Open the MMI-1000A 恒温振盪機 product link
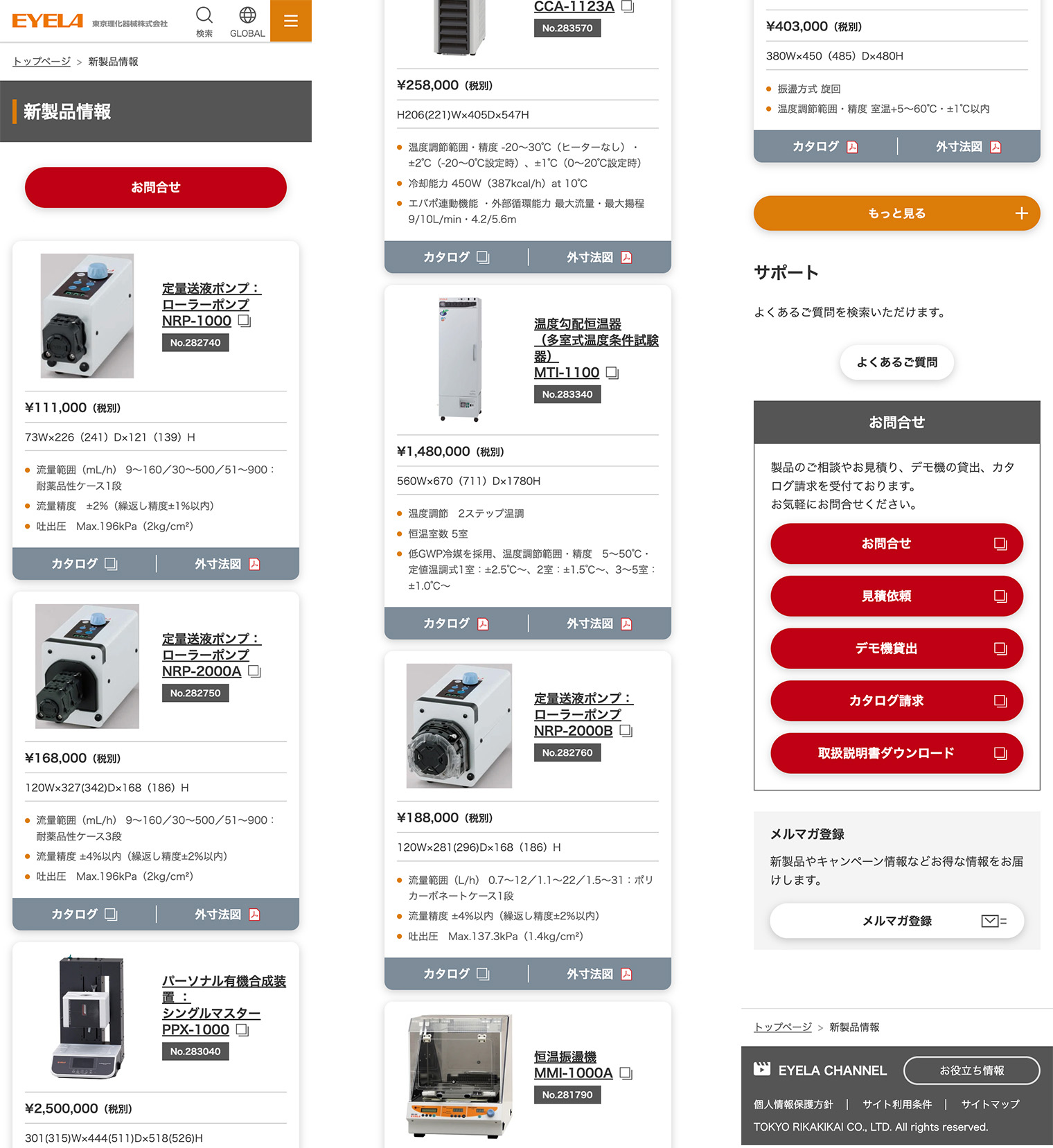 [x=574, y=1072]
